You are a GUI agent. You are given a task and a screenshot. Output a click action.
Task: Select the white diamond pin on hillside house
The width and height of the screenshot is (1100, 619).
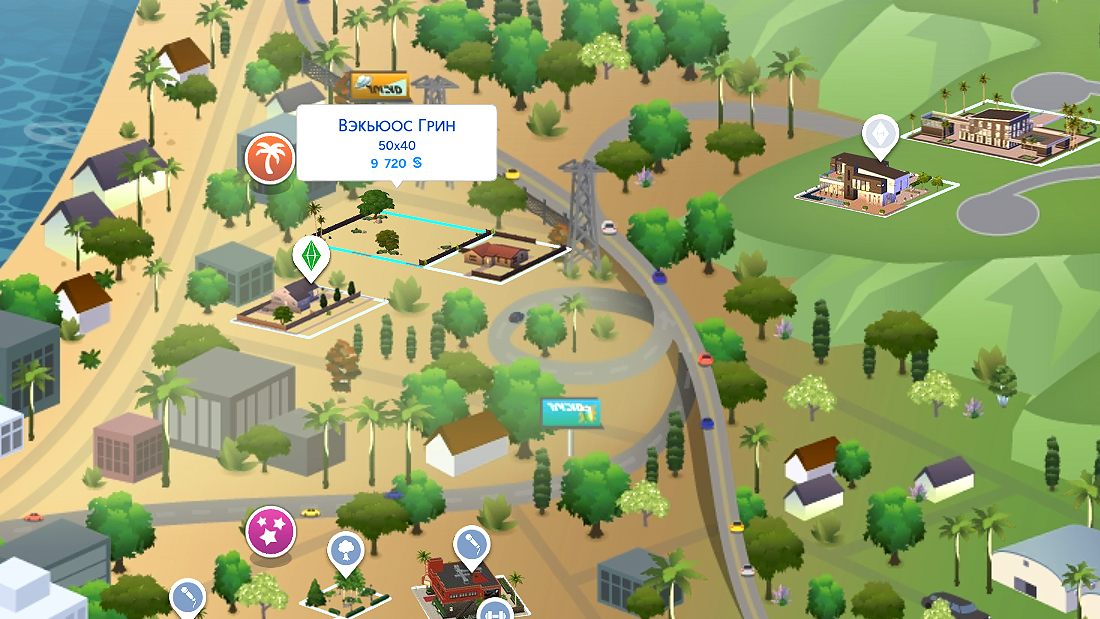[881, 137]
